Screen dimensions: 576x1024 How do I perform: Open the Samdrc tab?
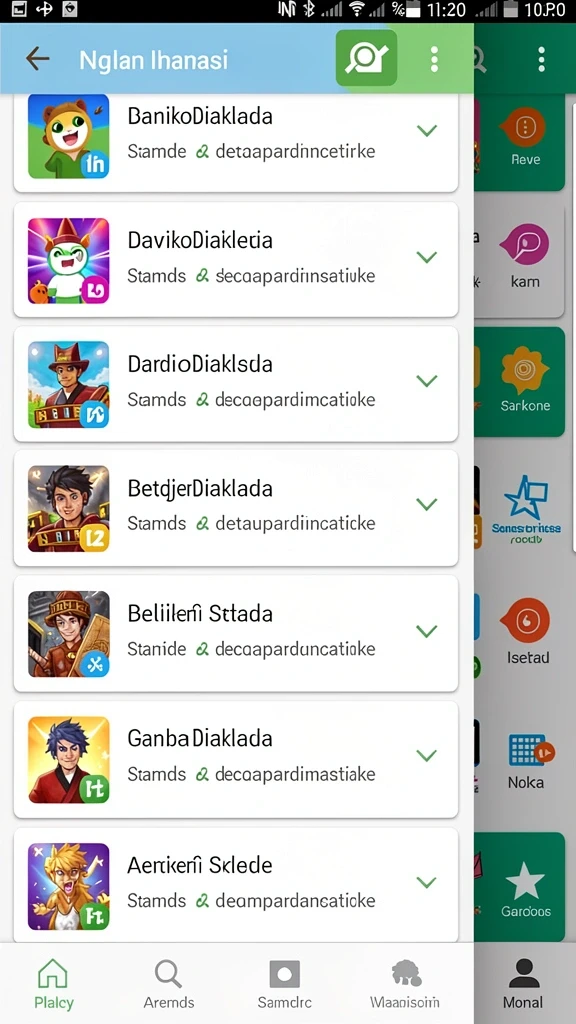point(284,984)
